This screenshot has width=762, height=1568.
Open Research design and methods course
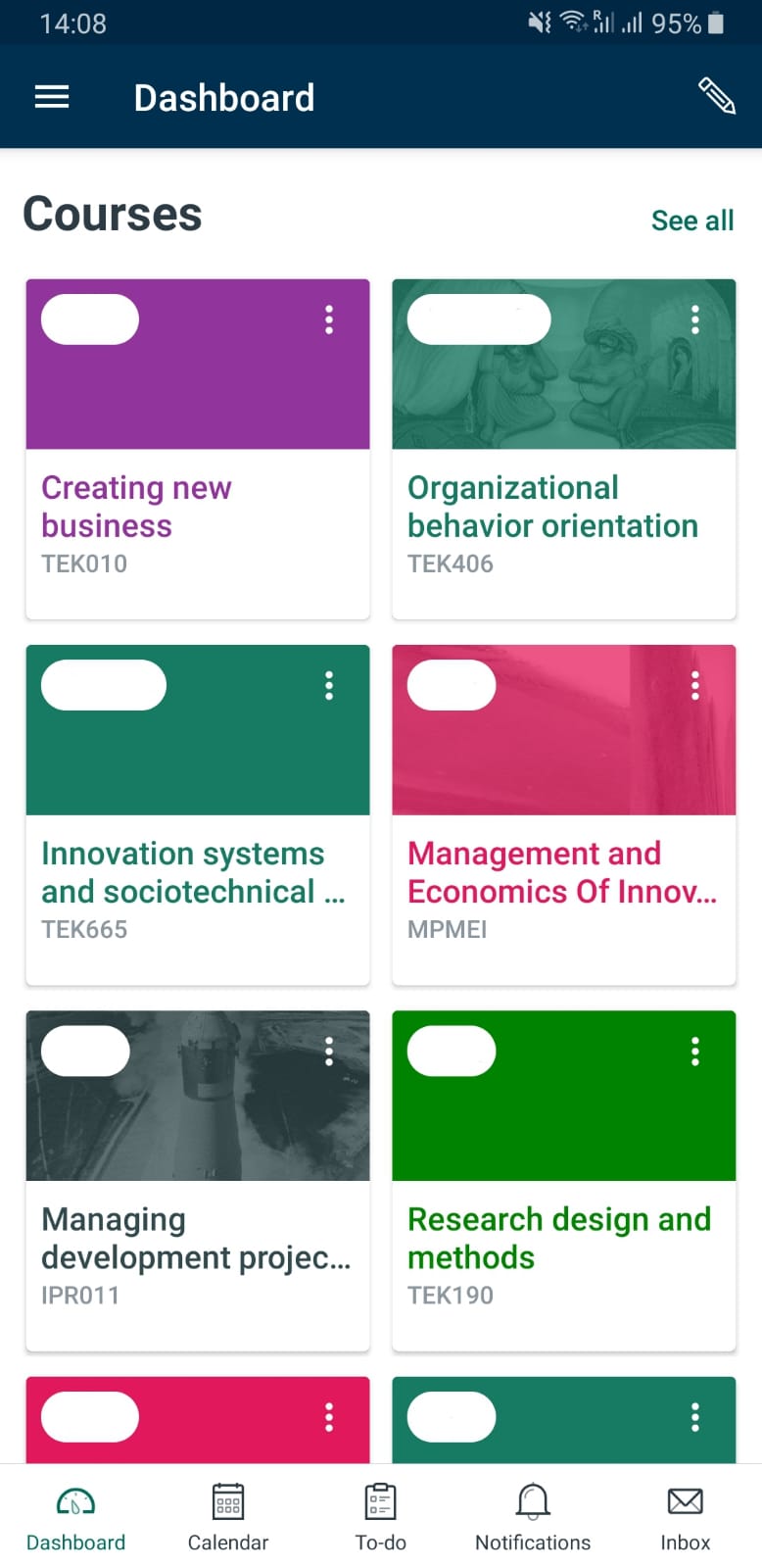pos(564,1181)
